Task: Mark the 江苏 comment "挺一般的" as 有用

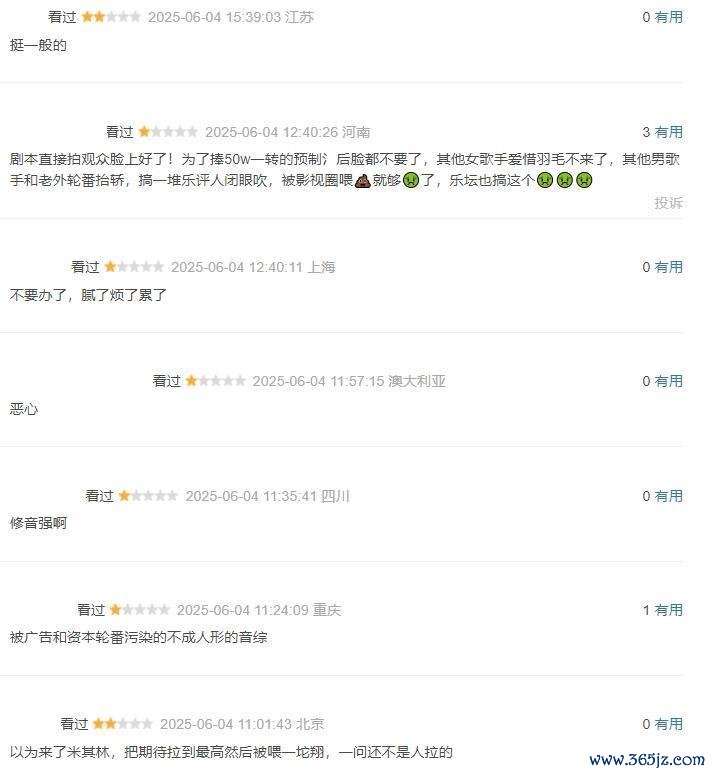Action: pyautogui.click(x=668, y=17)
